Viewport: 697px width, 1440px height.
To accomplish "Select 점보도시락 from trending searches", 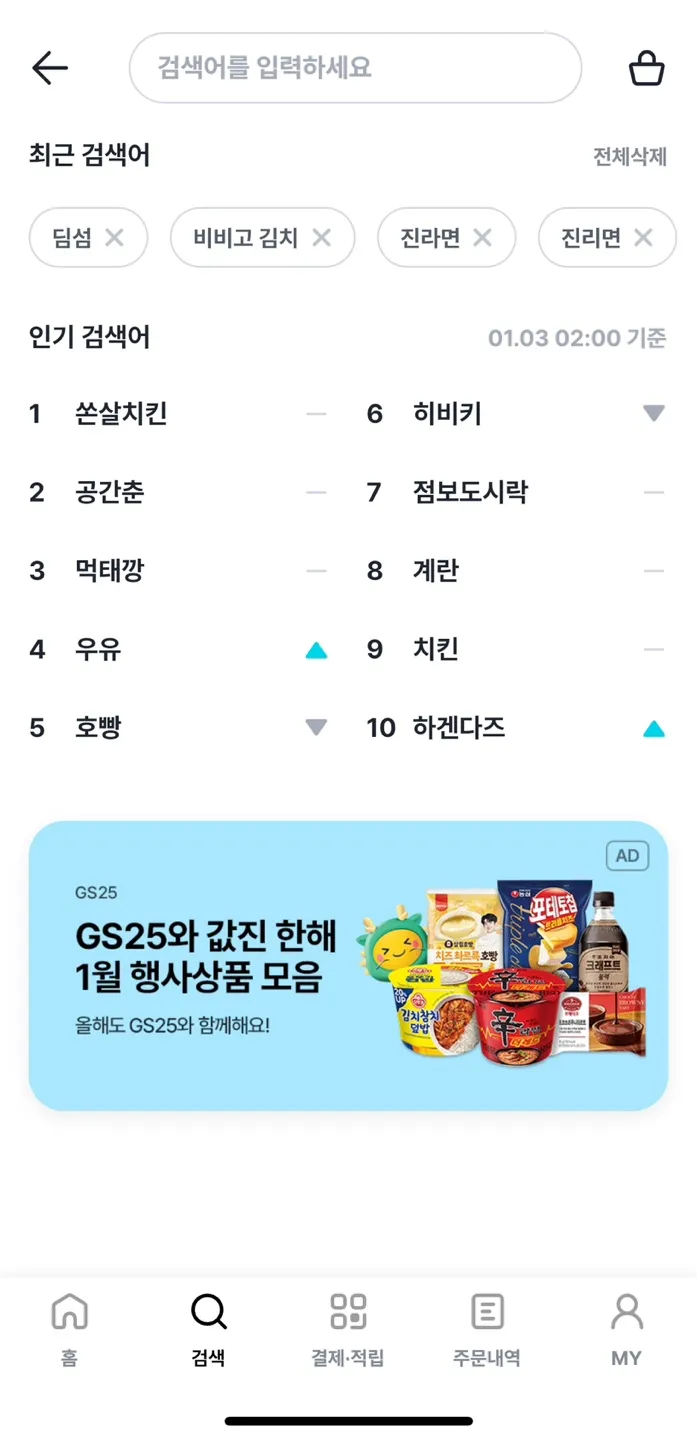I will pyautogui.click(x=470, y=492).
